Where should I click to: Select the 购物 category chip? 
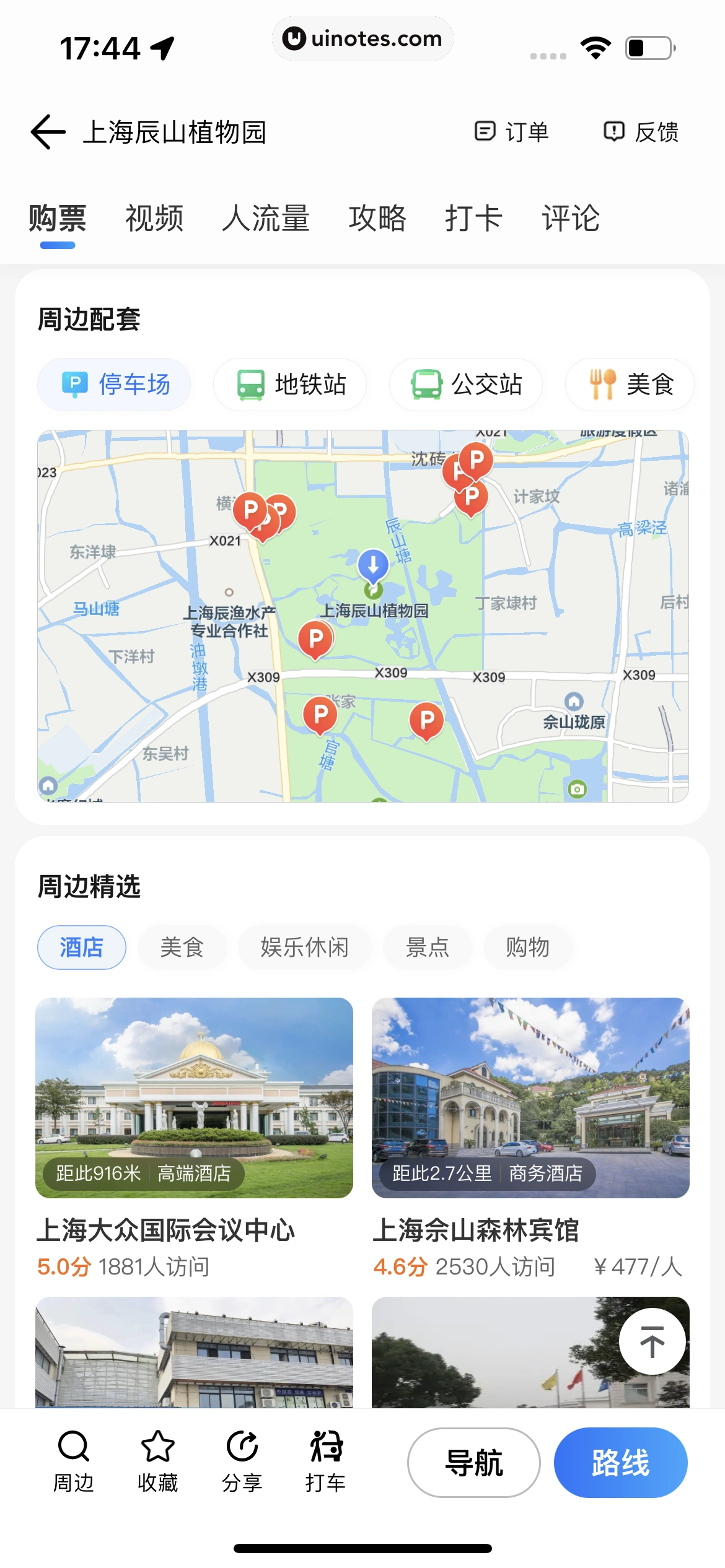tap(527, 947)
